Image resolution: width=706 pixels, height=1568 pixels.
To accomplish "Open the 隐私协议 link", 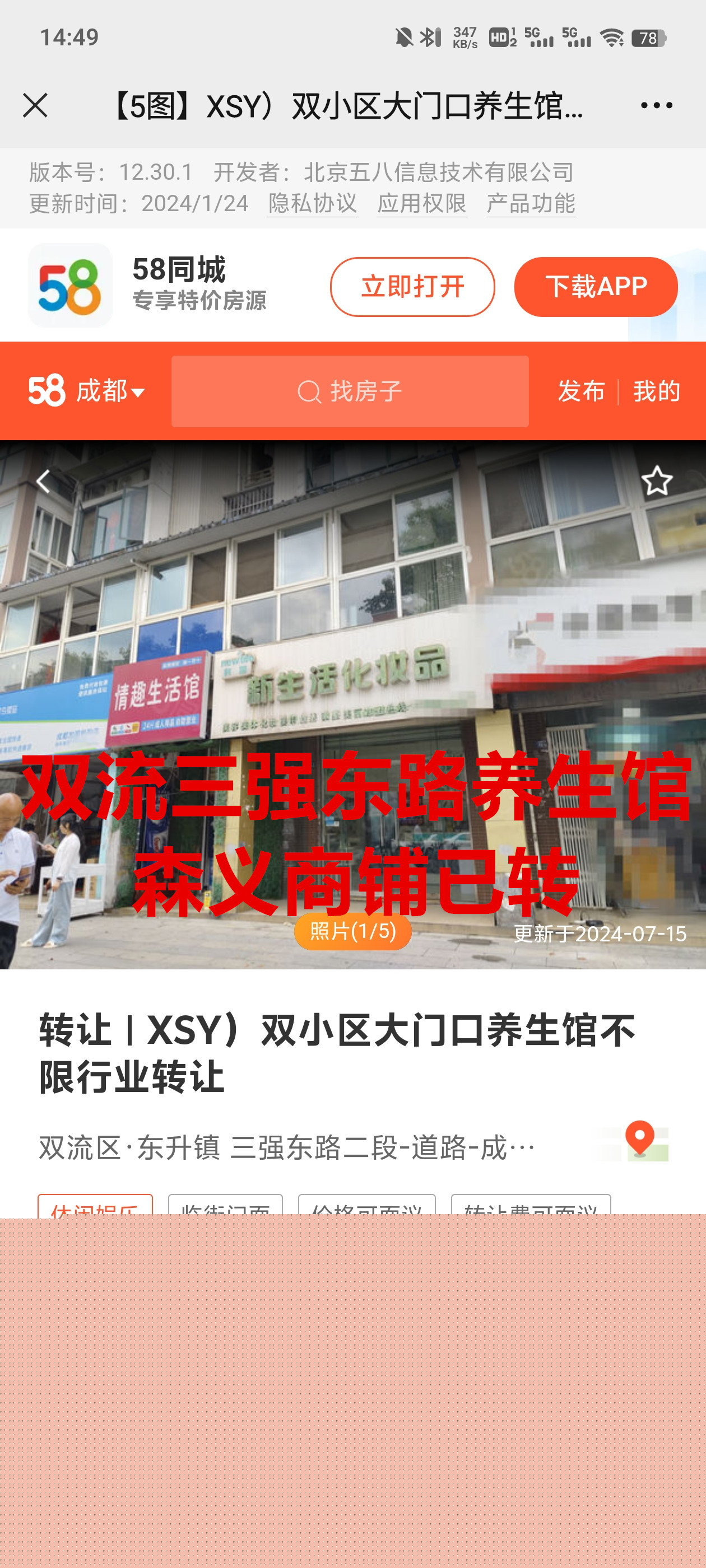I will coord(313,203).
